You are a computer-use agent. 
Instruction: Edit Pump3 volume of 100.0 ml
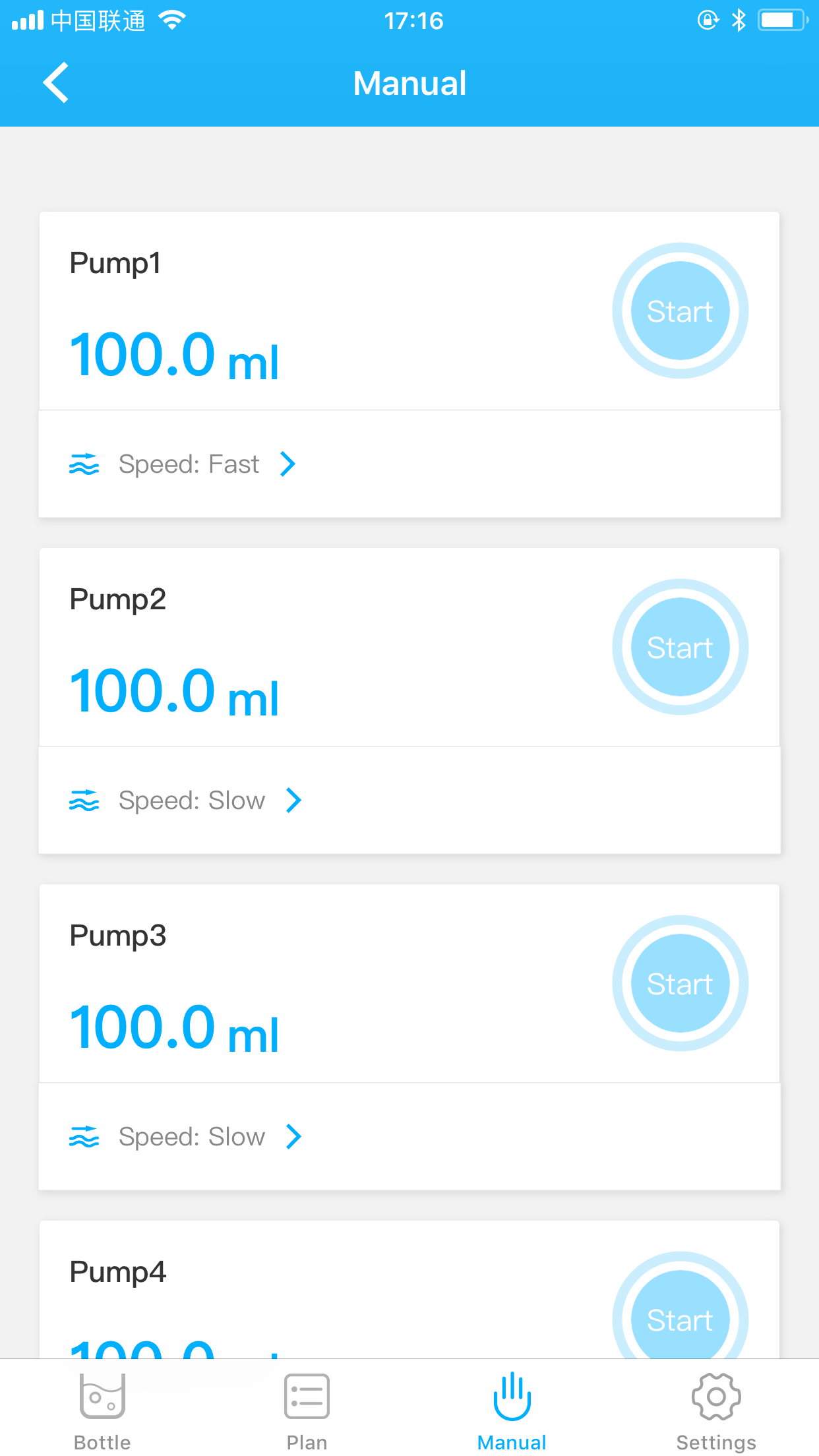tap(174, 1029)
